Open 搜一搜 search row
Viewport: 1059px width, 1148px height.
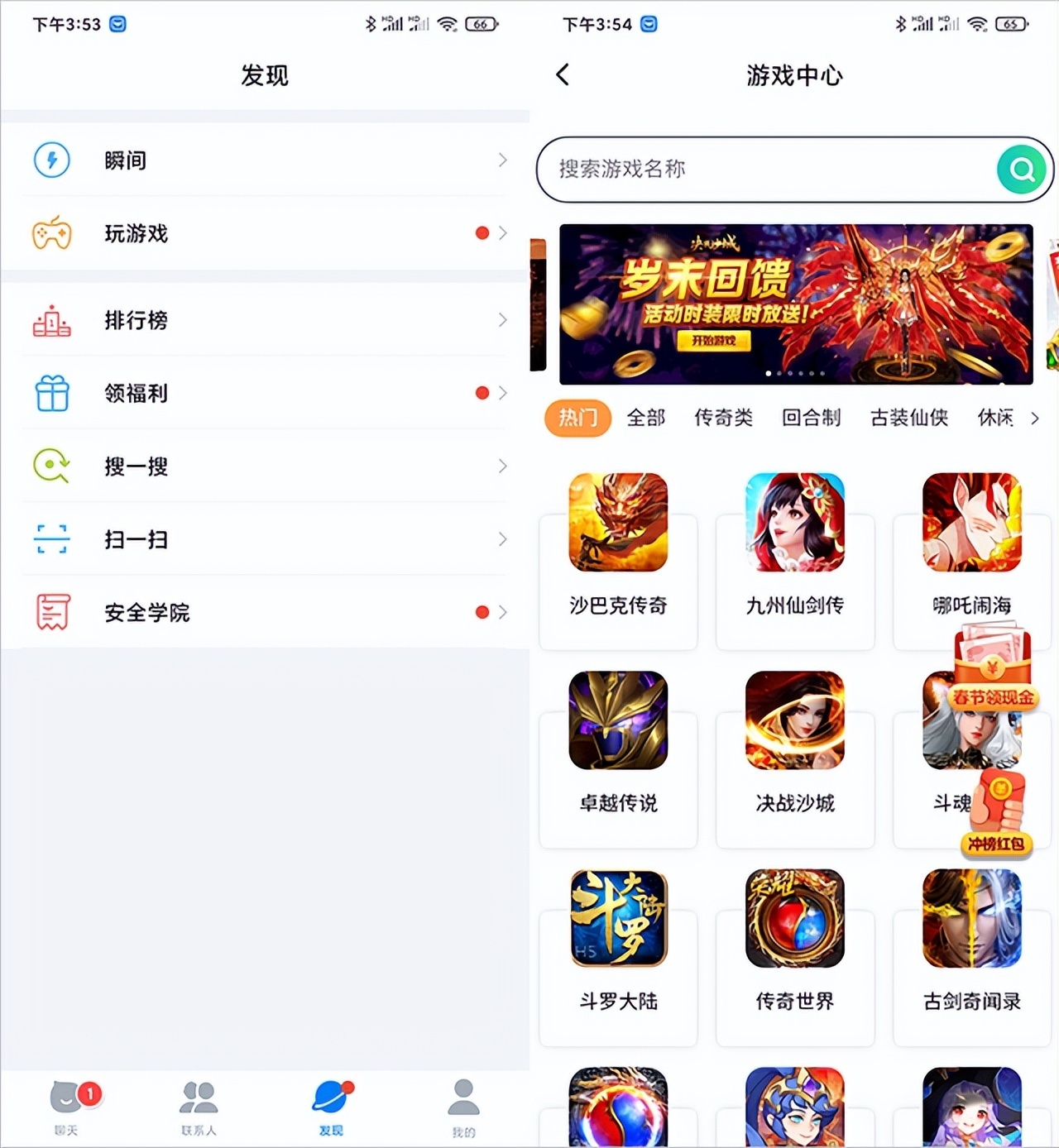(x=265, y=466)
